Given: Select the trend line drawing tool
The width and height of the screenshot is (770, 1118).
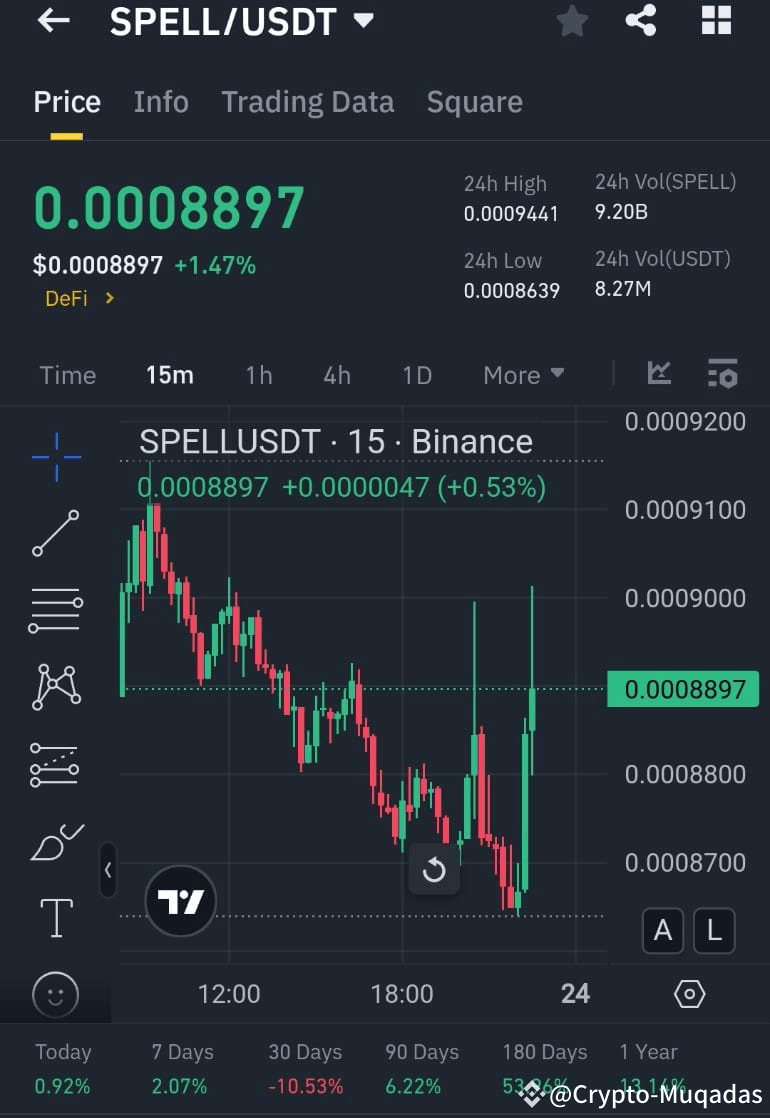Looking at the screenshot, I should 55,533.
